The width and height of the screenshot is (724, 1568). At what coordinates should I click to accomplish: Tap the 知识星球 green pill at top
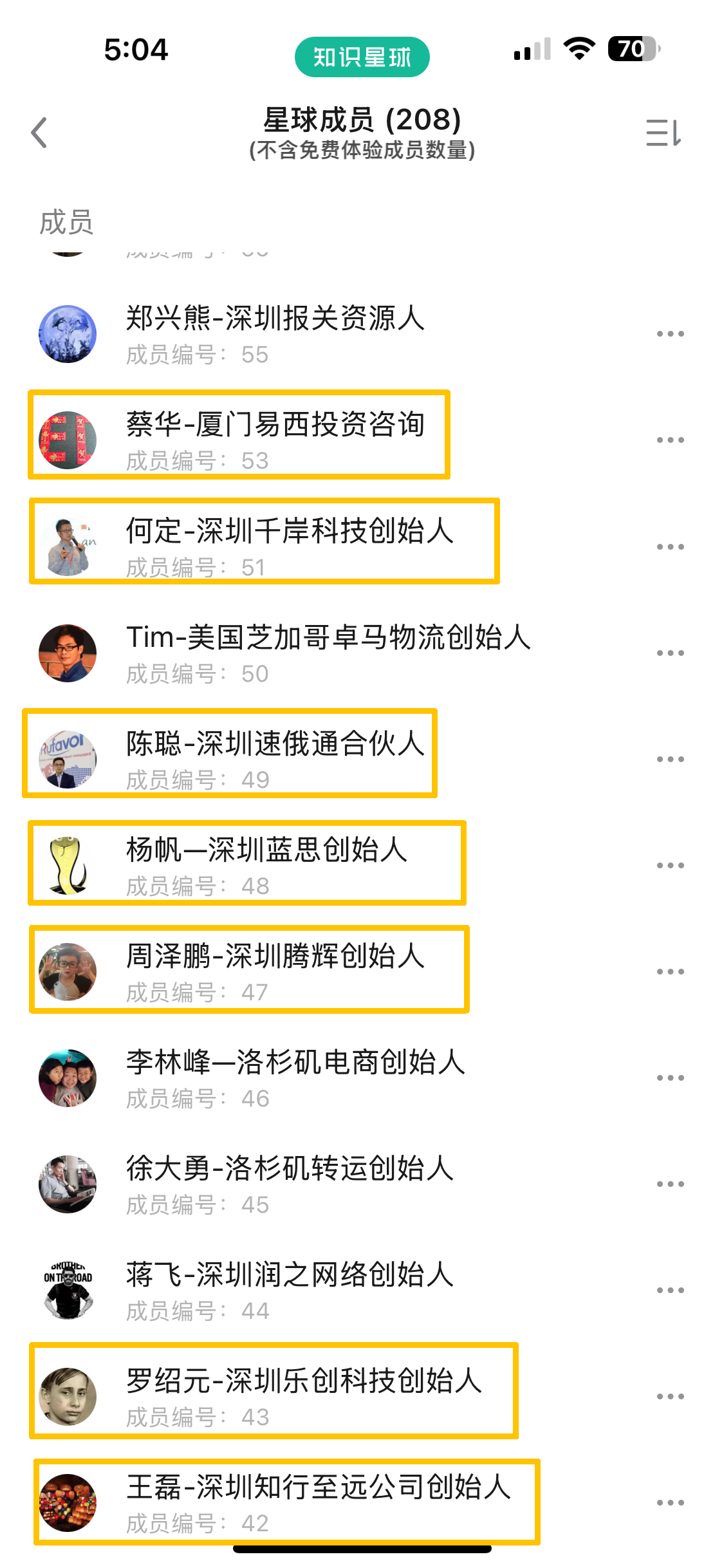(x=362, y=57)
